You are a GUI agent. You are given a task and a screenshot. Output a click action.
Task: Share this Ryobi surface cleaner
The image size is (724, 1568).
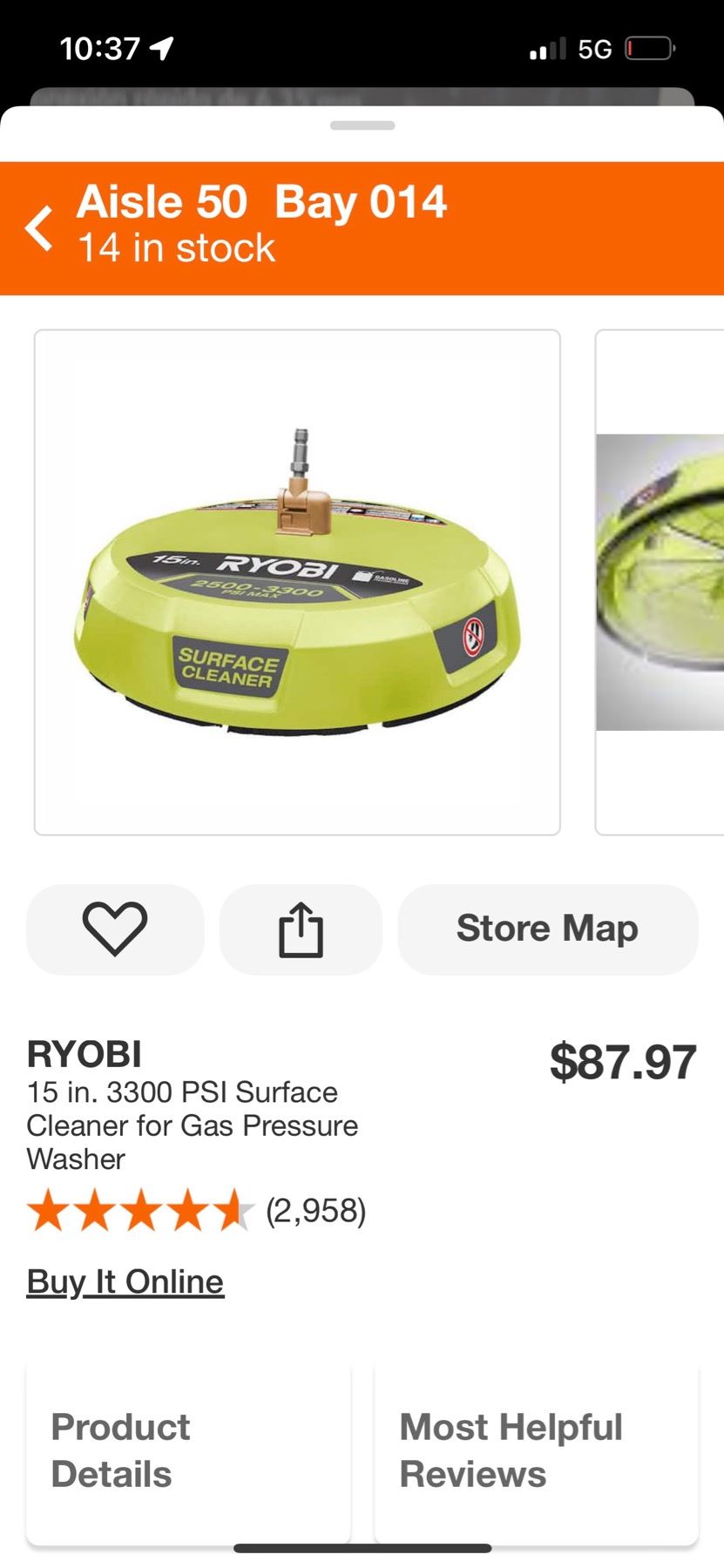click(x=301, y=929)
